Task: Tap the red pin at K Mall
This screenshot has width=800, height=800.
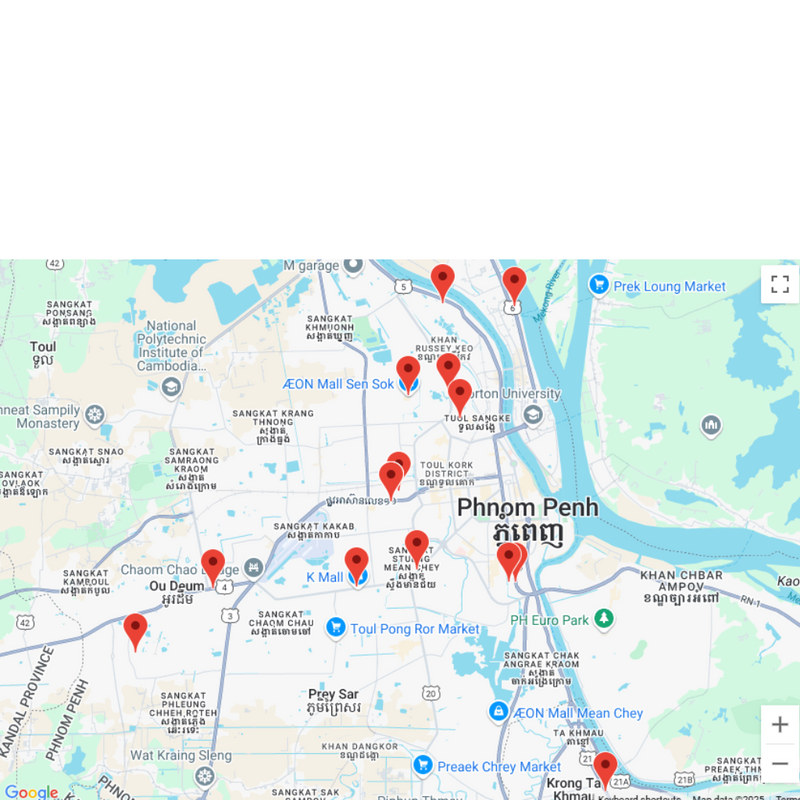Action: [357, 564]
